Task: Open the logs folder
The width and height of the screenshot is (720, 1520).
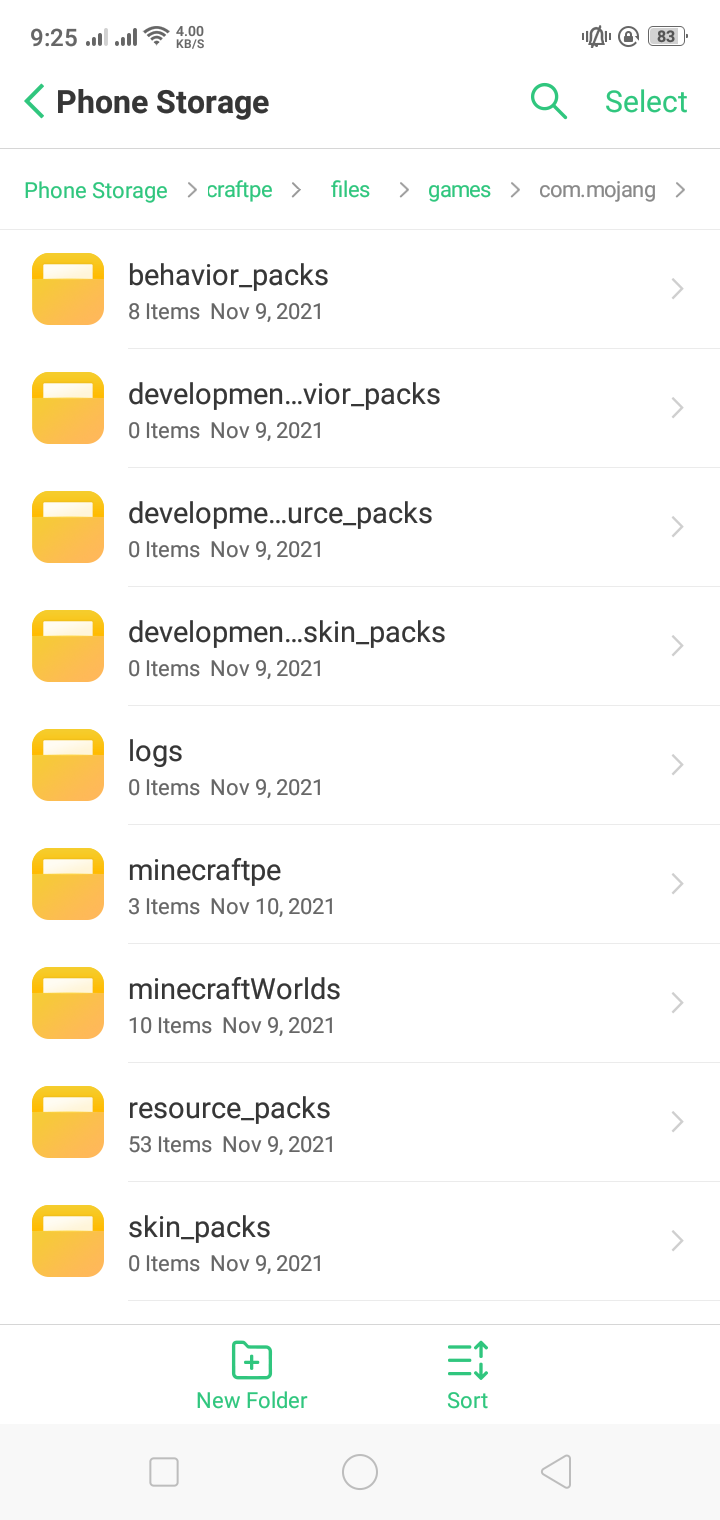Action: (x=360, y=766)
